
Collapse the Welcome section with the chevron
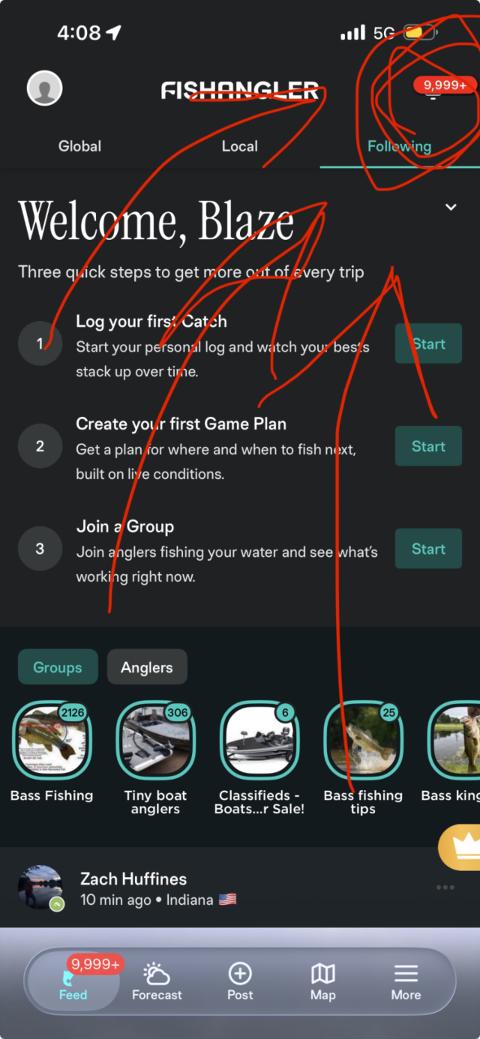451,207
